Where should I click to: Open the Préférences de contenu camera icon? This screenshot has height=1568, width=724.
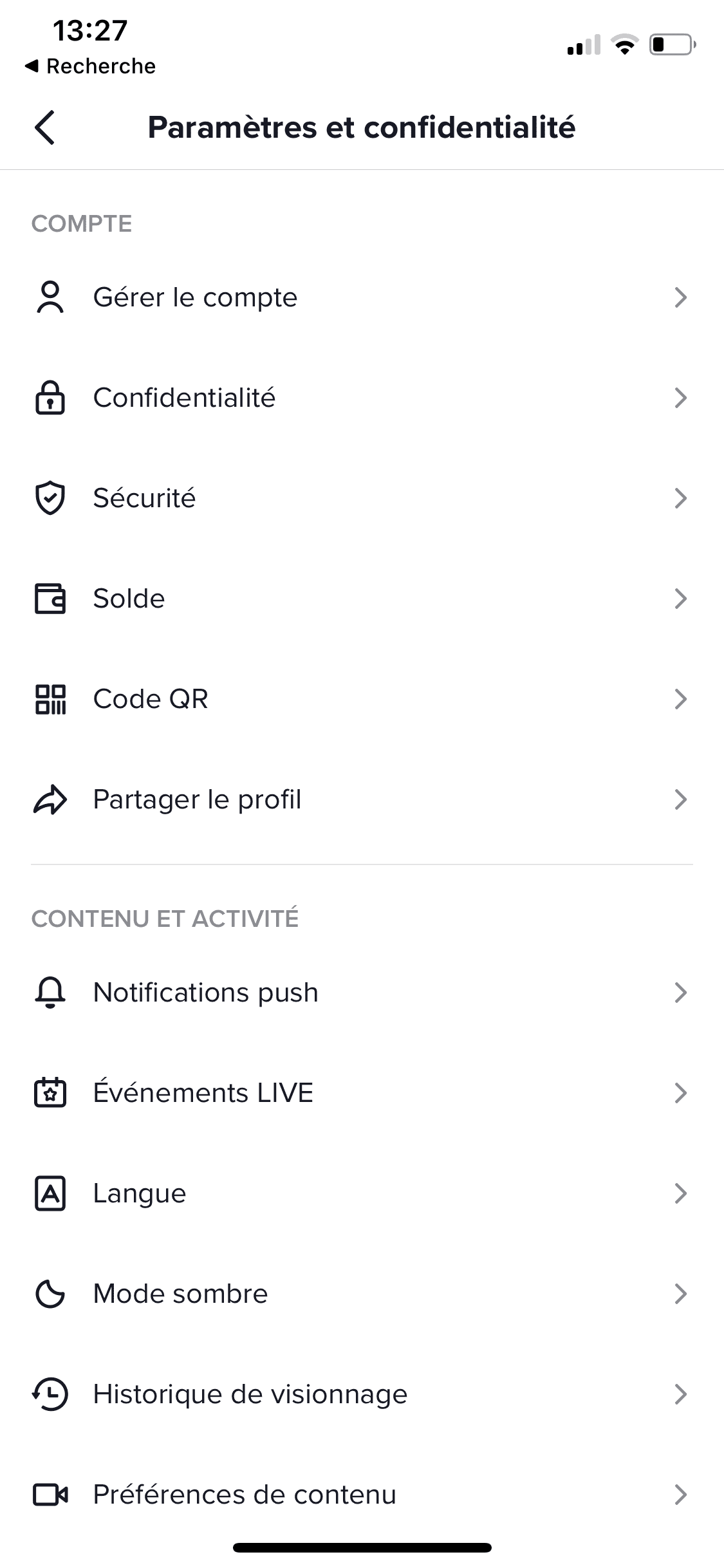[50, 1495]
